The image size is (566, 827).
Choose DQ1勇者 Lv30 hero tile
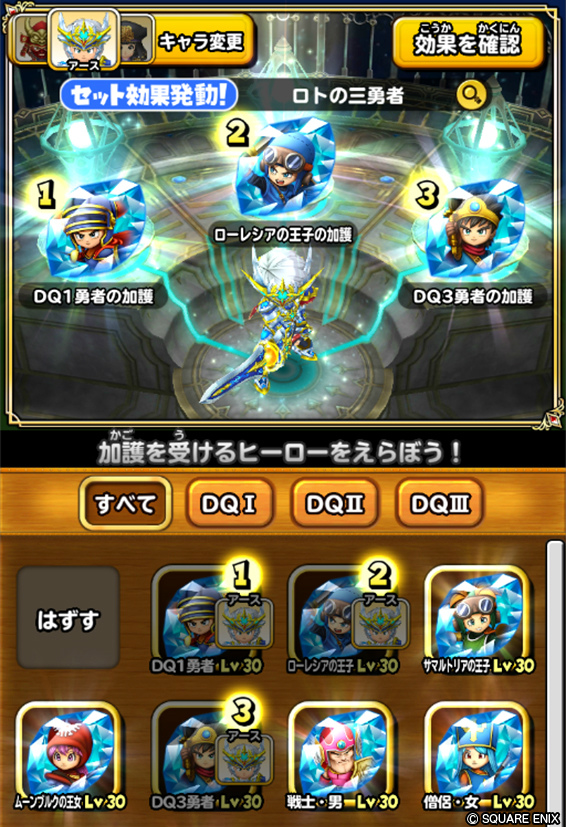point(207,620)
